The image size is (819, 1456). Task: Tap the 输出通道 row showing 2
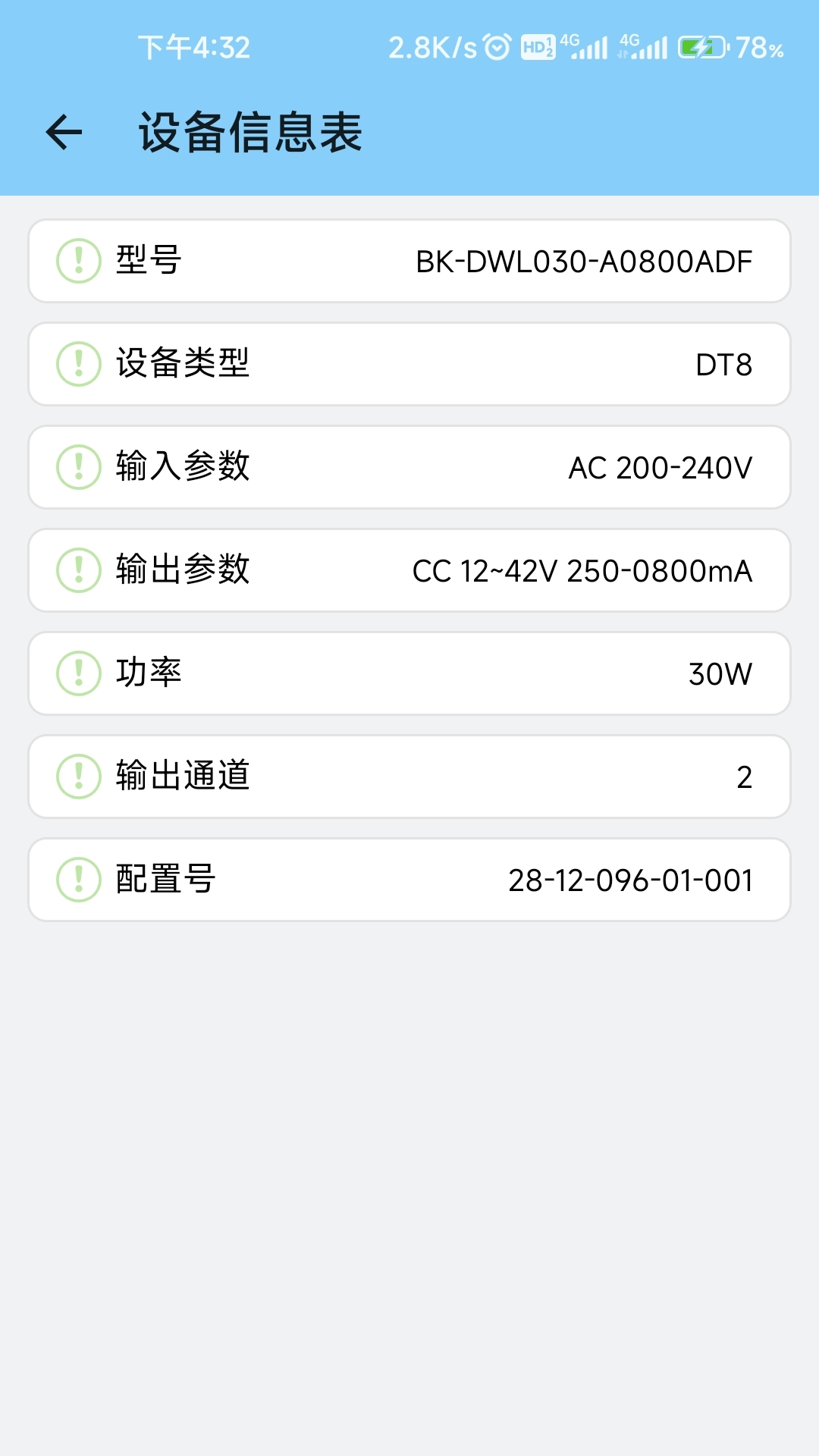[409, 777]
